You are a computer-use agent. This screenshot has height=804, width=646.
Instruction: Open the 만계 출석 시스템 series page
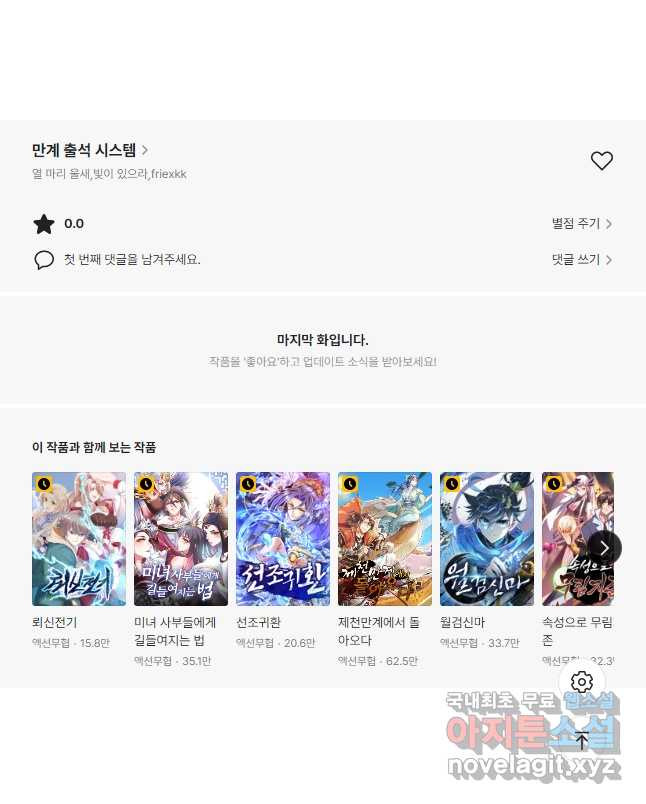pos(90,150)
